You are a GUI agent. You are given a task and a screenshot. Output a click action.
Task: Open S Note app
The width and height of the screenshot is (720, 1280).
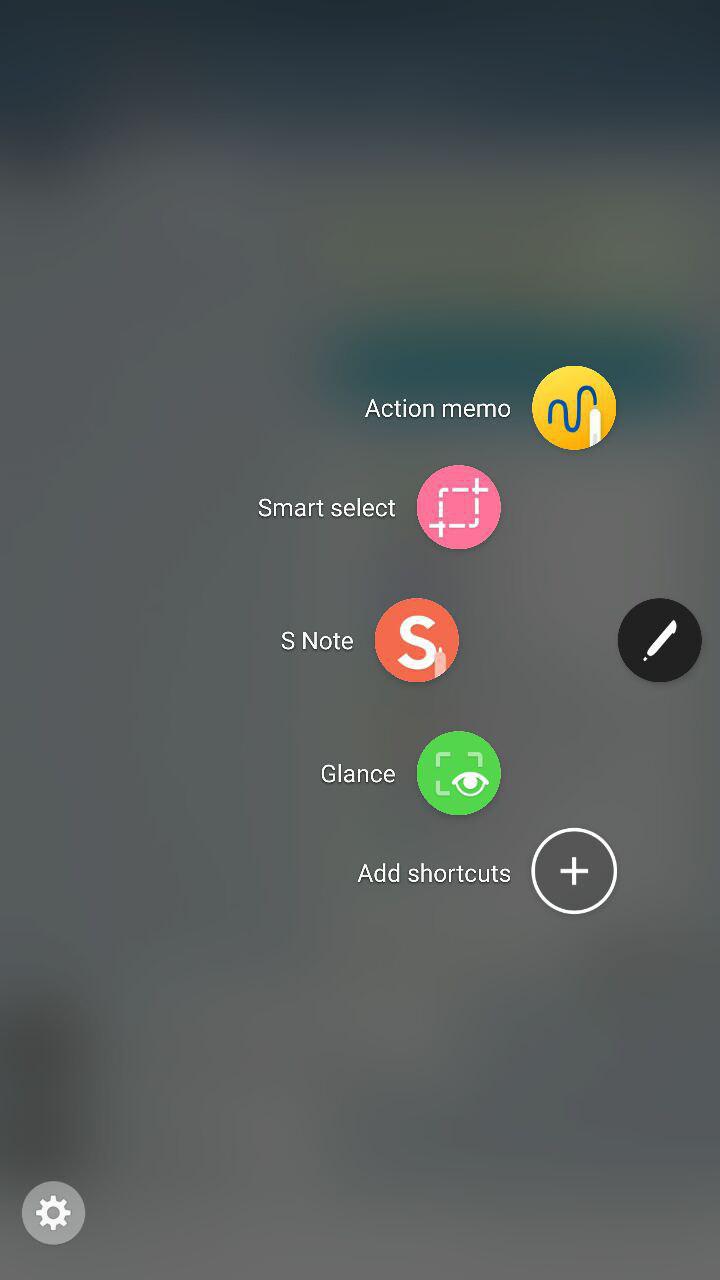tap(417, 640)
